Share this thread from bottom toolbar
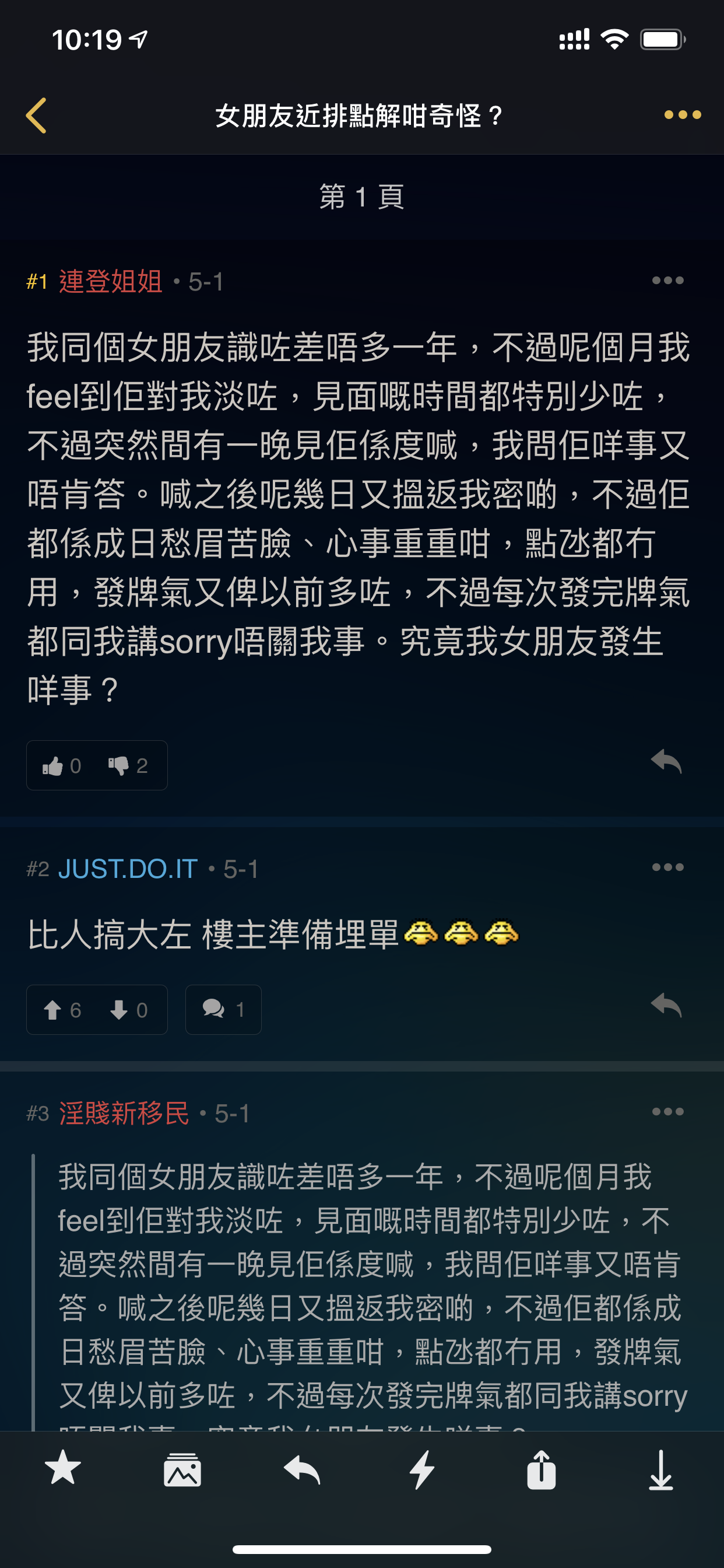 (541, 1469)
